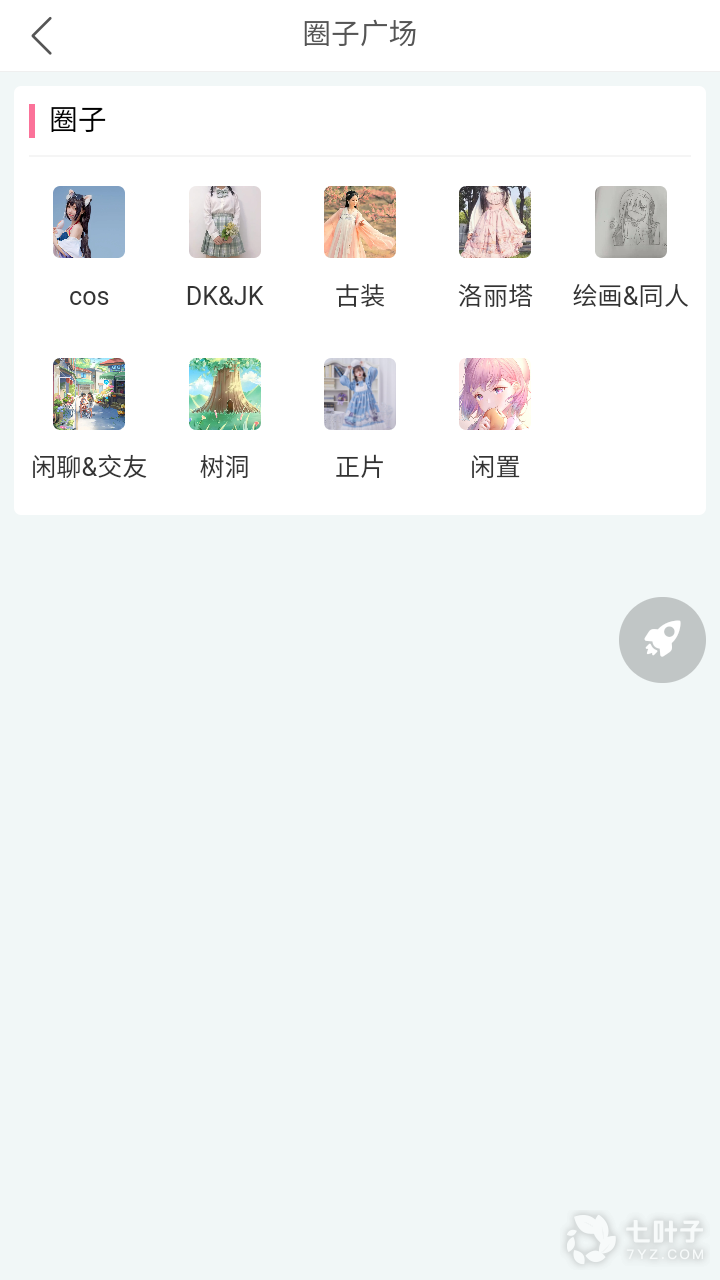The image size is (720, 1280).
Task: Tap the floating rocket button
Action: pos(662,640)
